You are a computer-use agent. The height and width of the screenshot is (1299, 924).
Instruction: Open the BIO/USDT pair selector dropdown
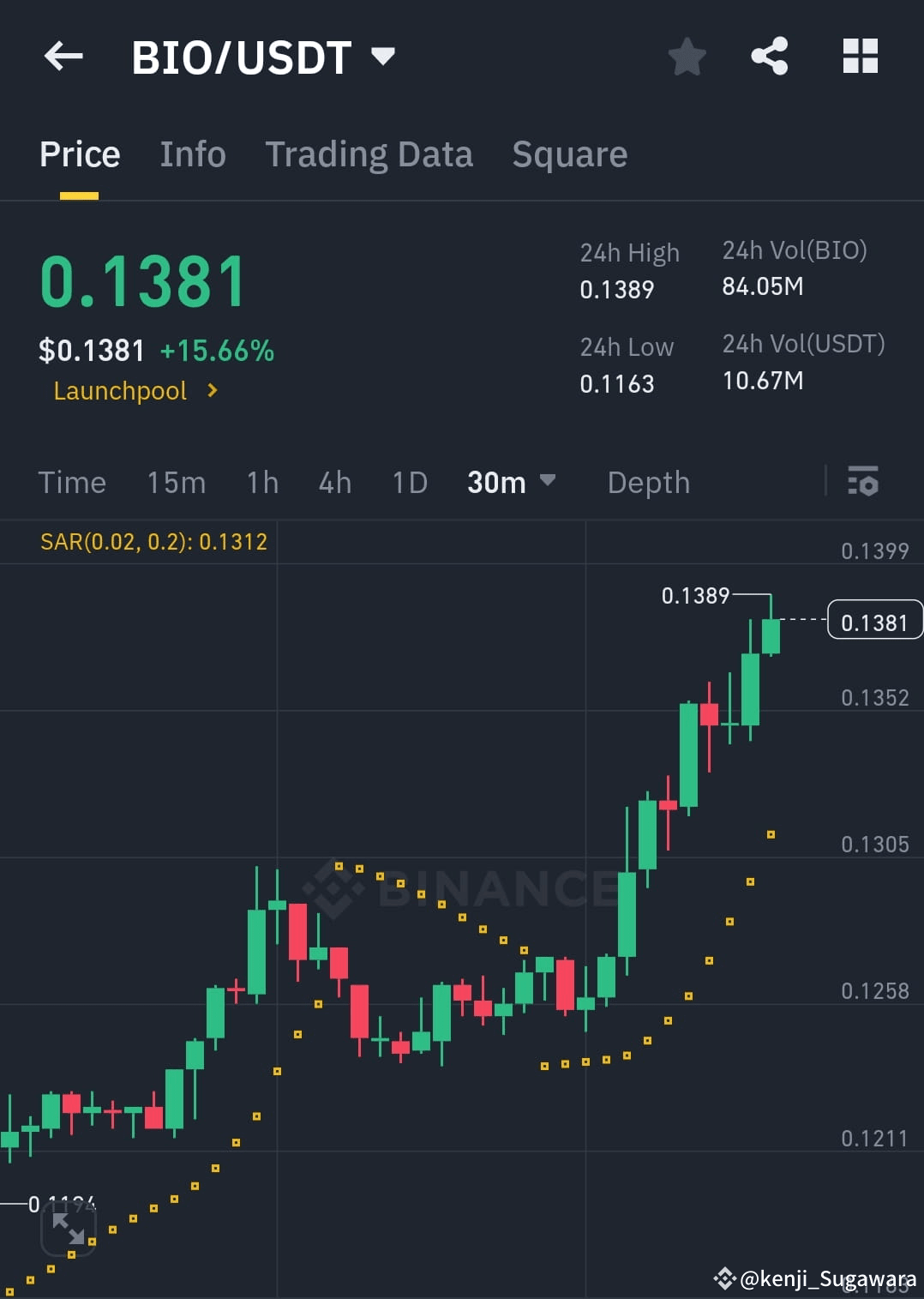pos(383,56)
